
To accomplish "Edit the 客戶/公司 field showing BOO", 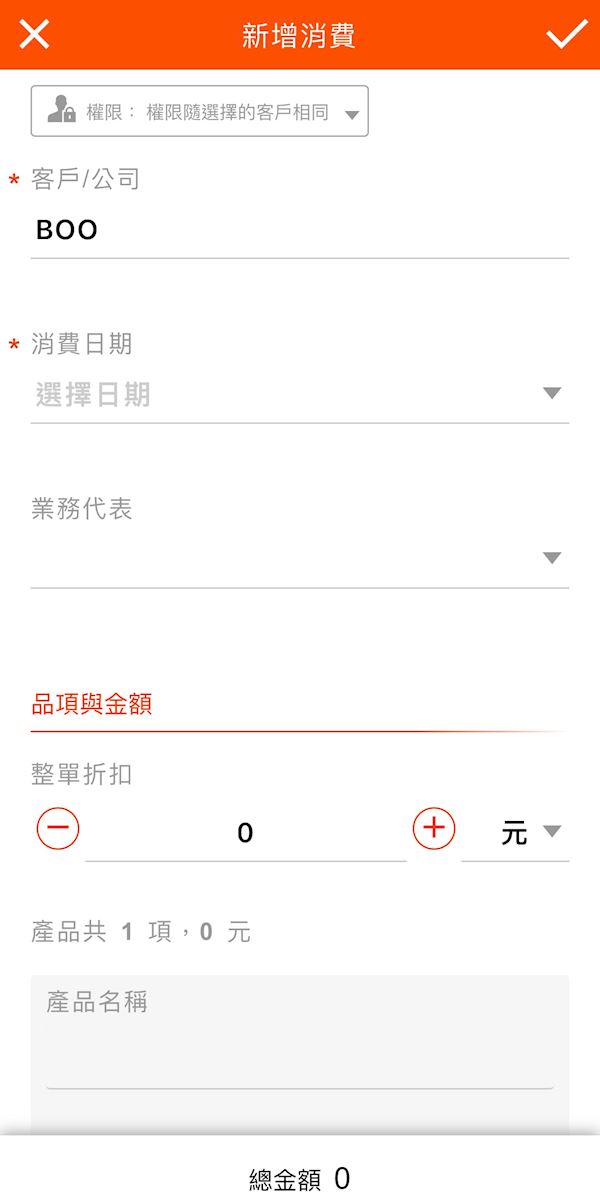I will click(x=300, y=231).
